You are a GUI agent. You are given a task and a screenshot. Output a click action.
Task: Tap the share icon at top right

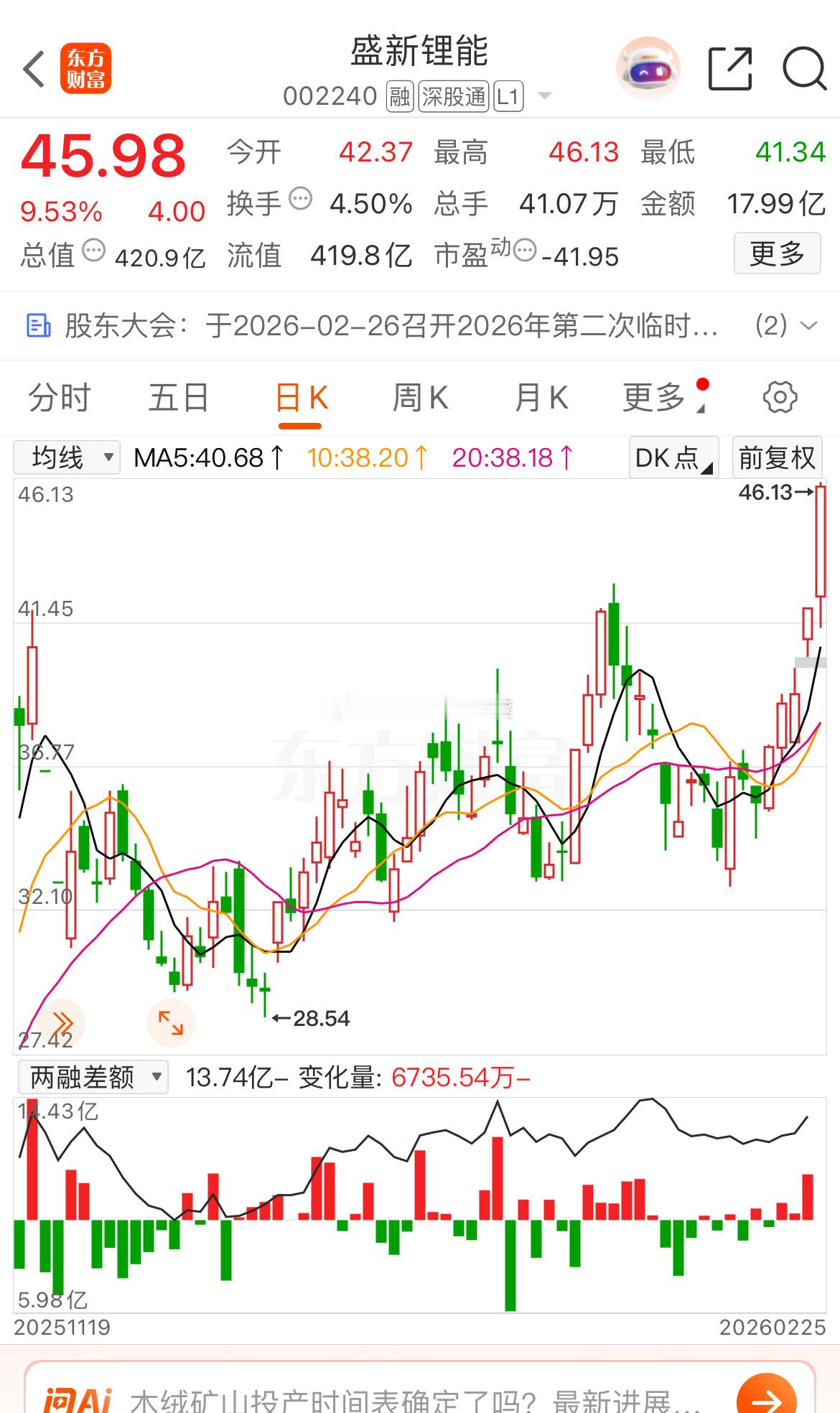(731, 67)
